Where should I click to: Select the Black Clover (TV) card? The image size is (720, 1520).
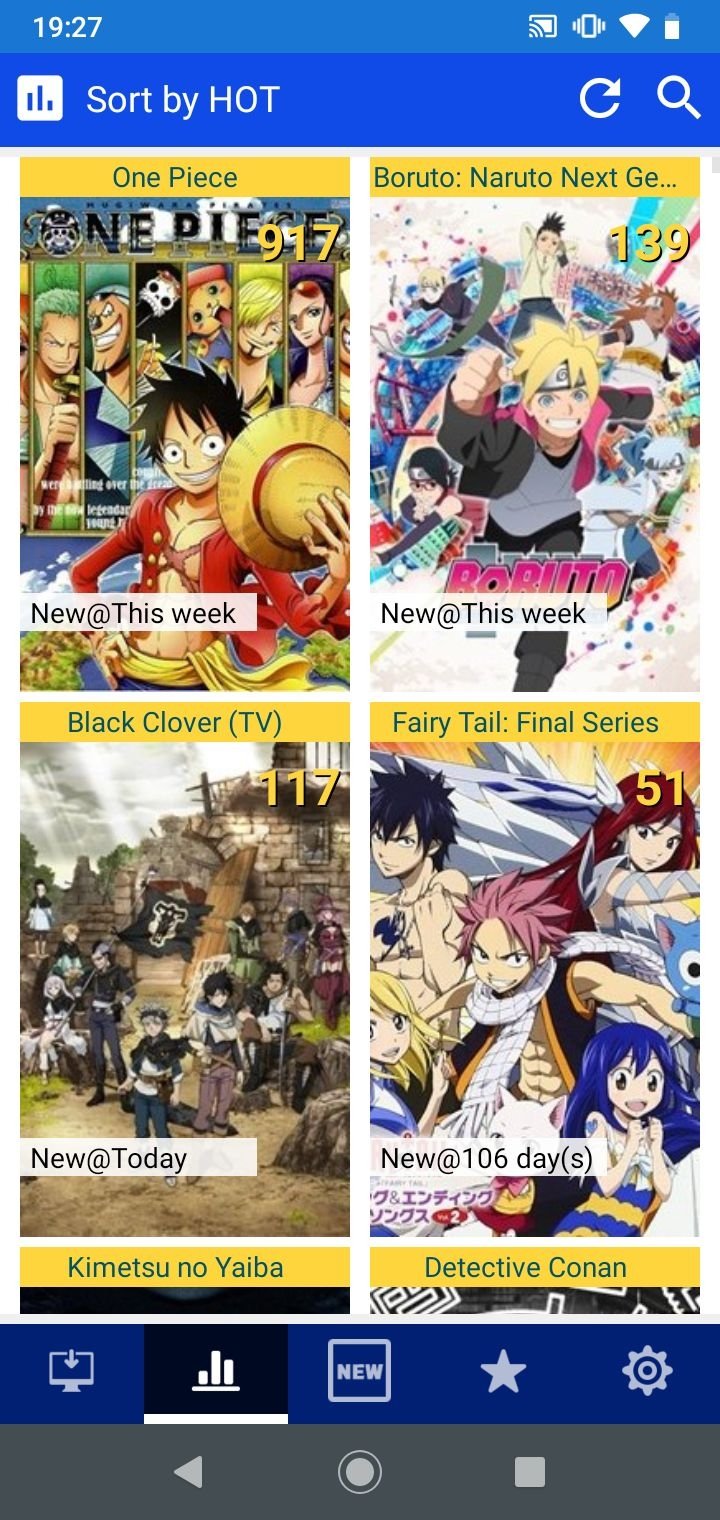coord(185,985)
